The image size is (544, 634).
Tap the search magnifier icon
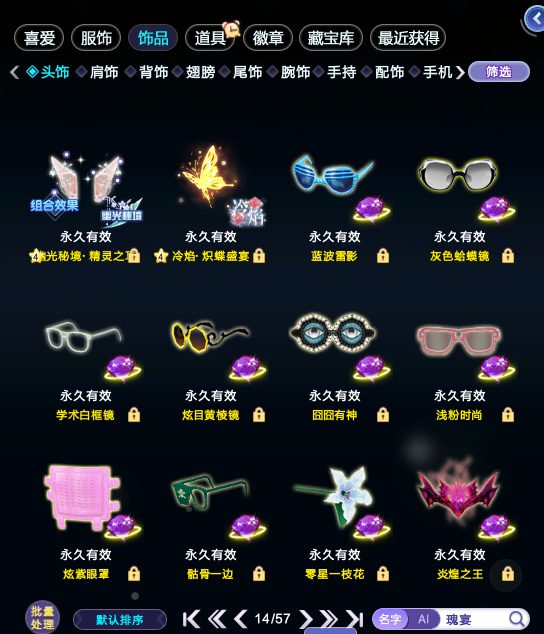(516, 619)
